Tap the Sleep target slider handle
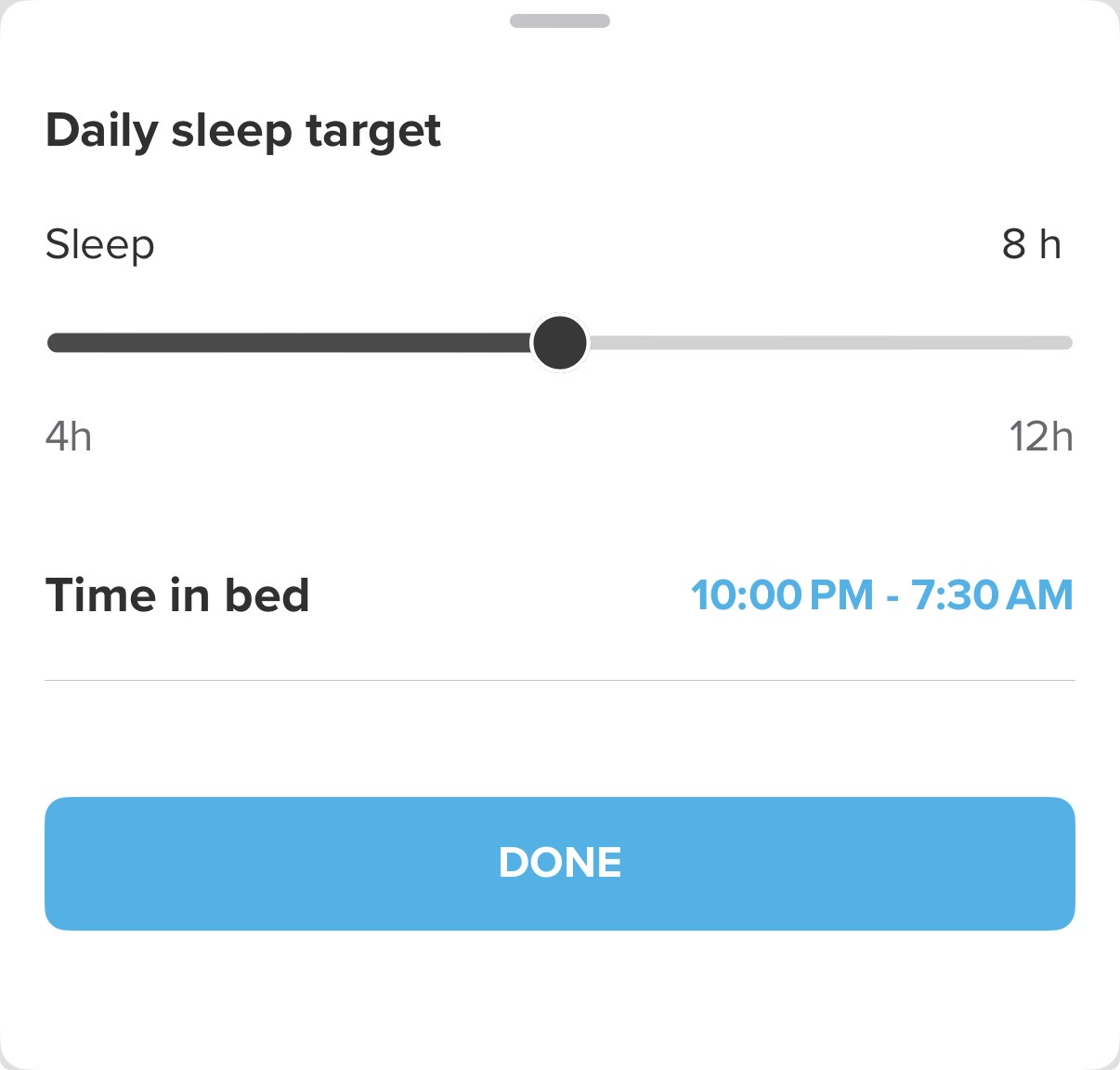Image resolution: width=1120 pixels, height=1070 pixels. tap(559, 343)
